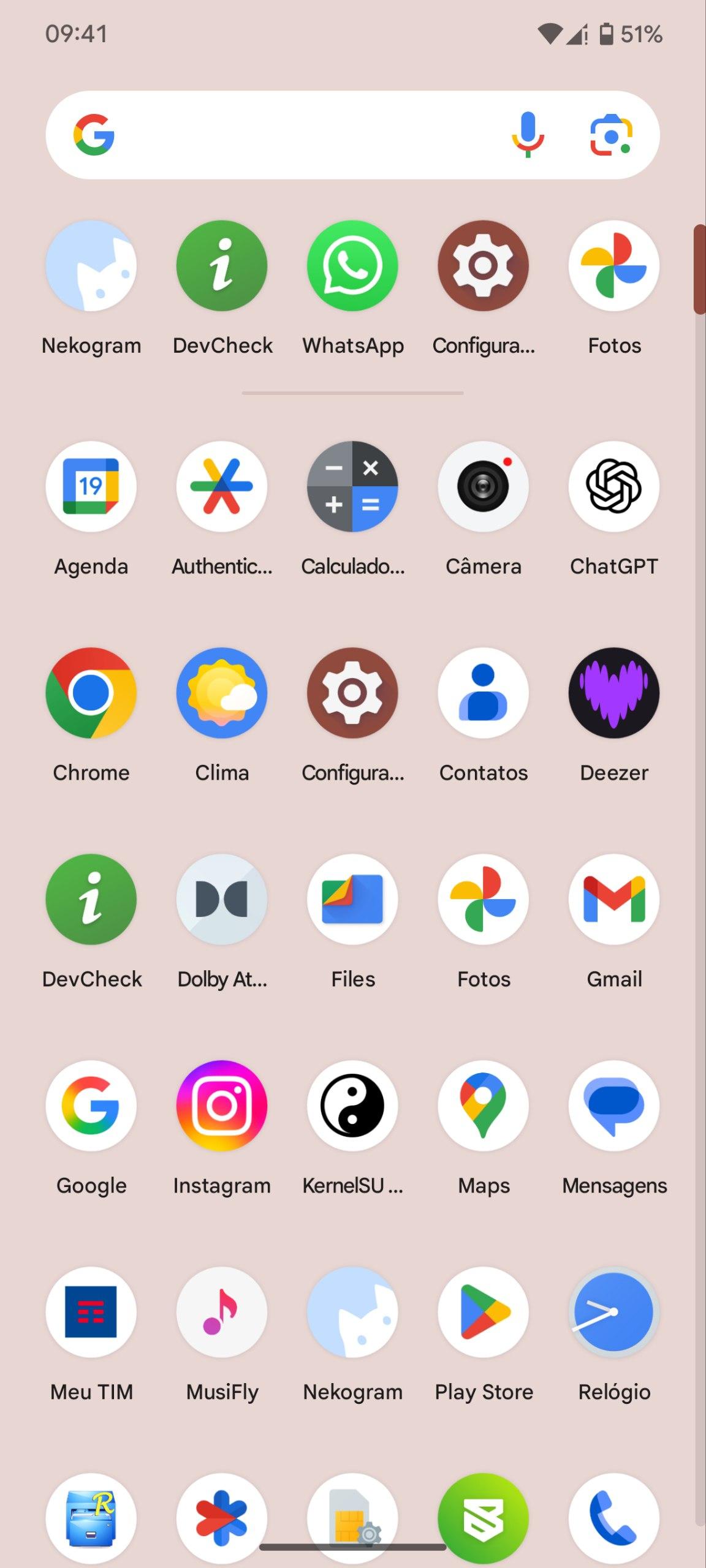The height and width of the screenshot is (1568, 706).
Task: Launch the Calculadora app
Action: coord(352,486)
